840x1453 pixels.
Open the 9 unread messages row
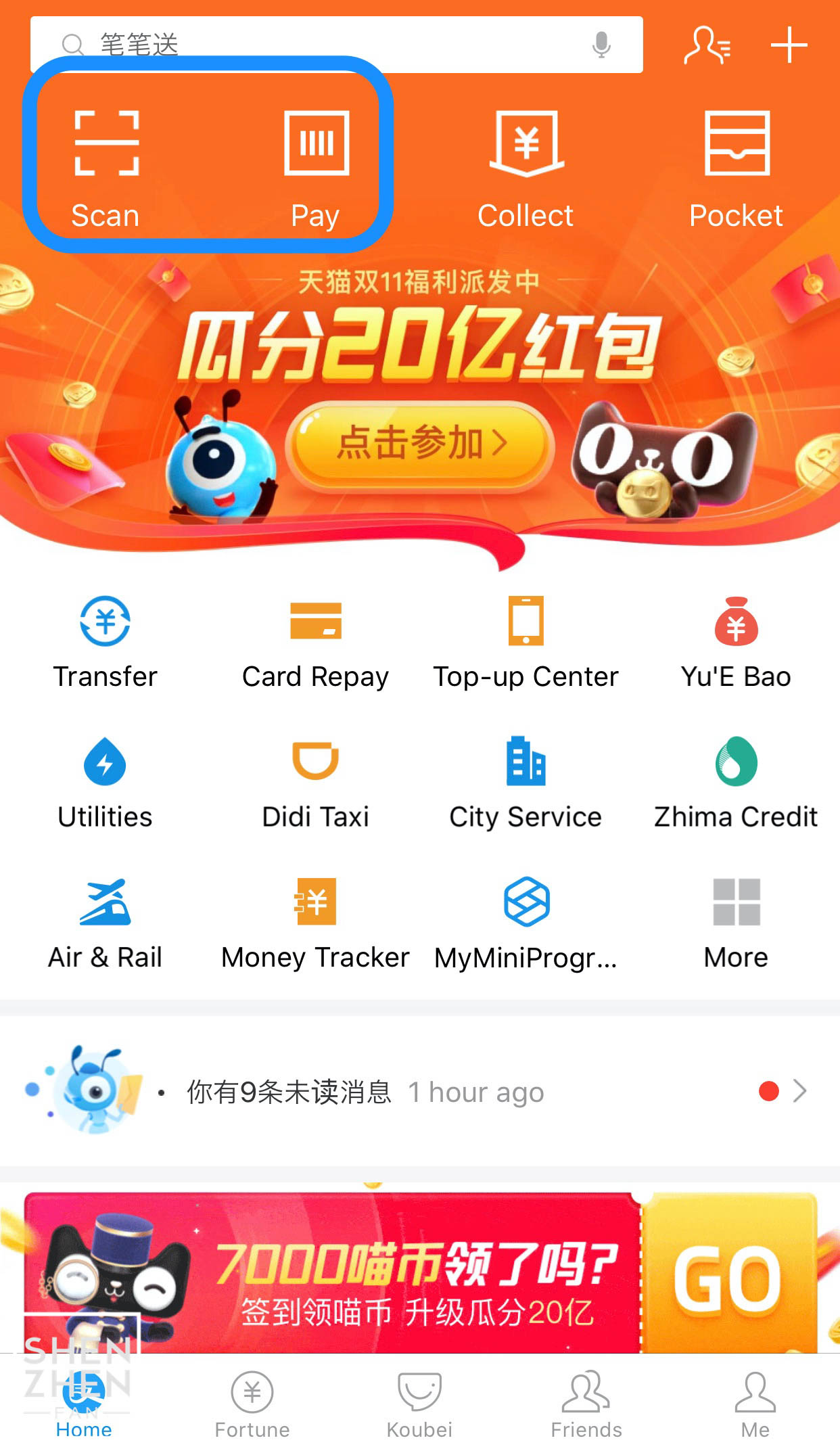(420, 1091)
